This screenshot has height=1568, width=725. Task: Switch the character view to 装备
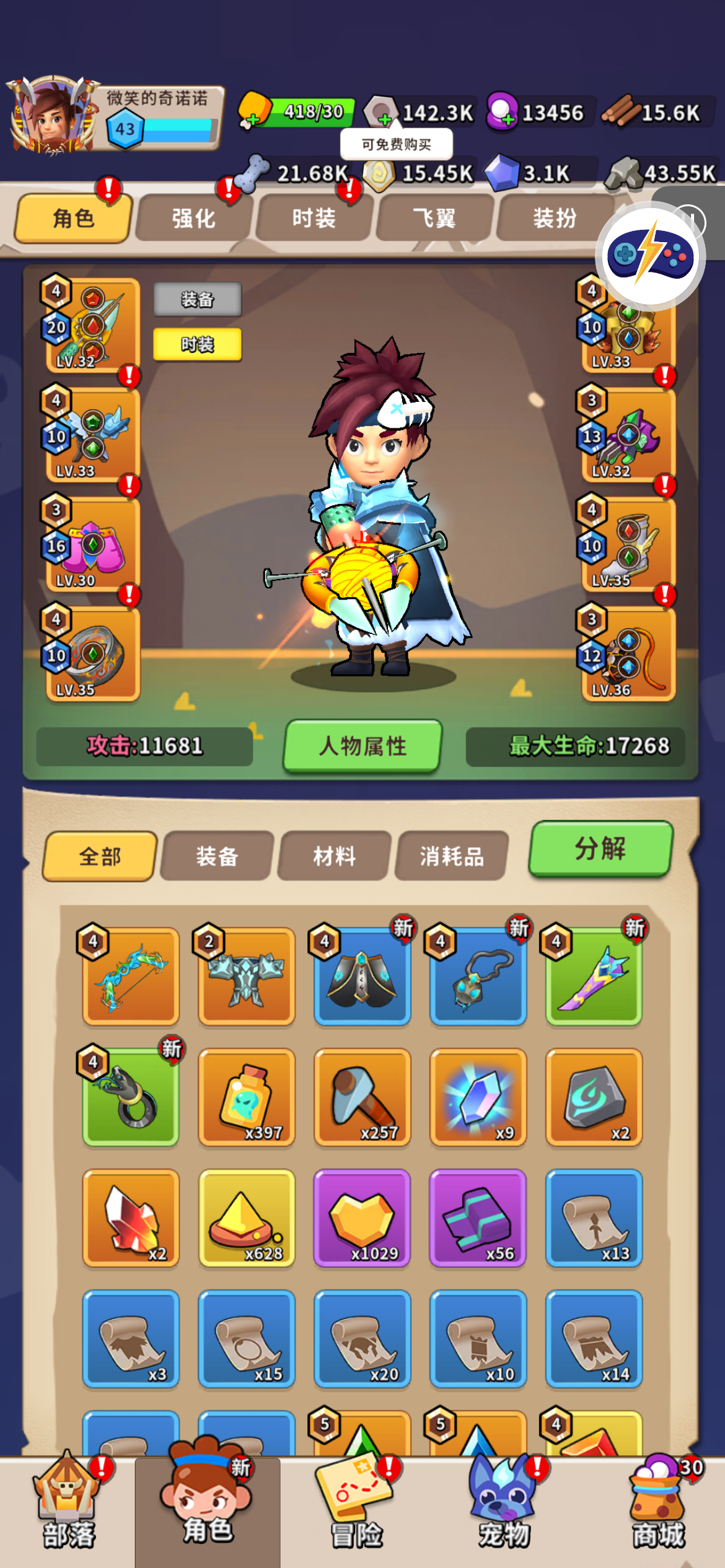pos(197,300)
